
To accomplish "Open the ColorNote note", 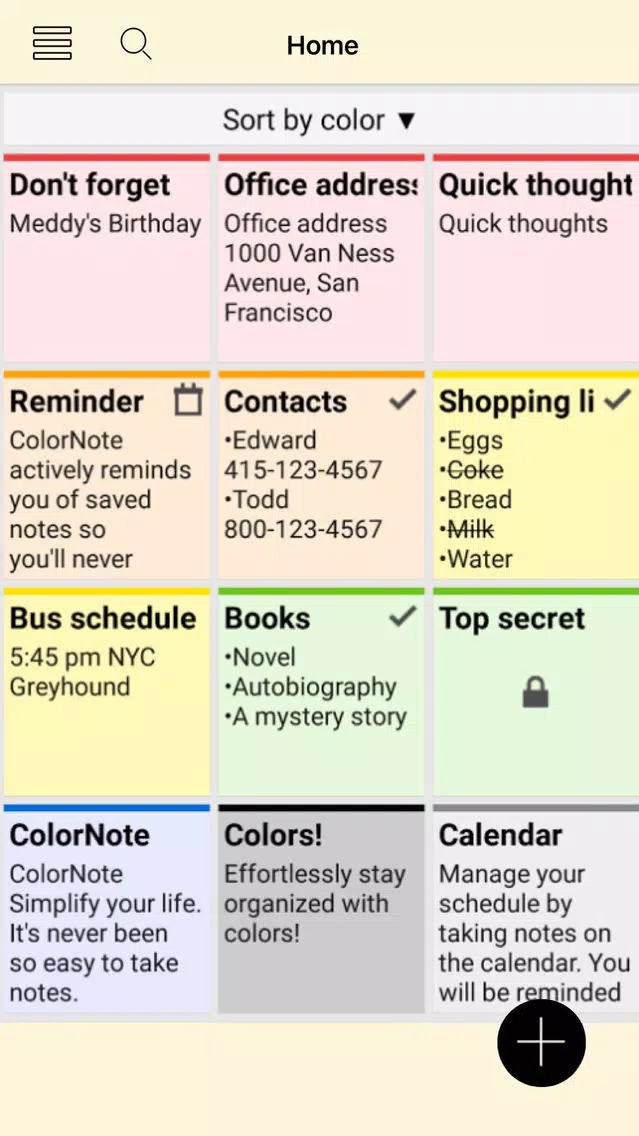I will click(x=106, y=908).
